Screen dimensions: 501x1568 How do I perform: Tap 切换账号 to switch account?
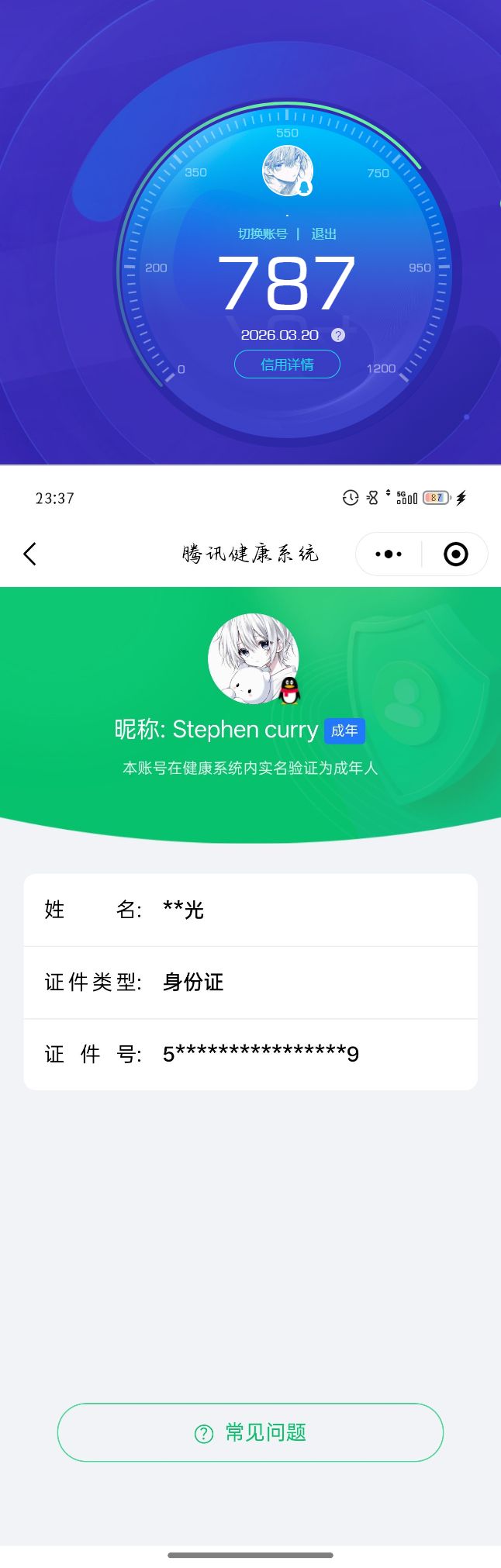tap(262, 234)
